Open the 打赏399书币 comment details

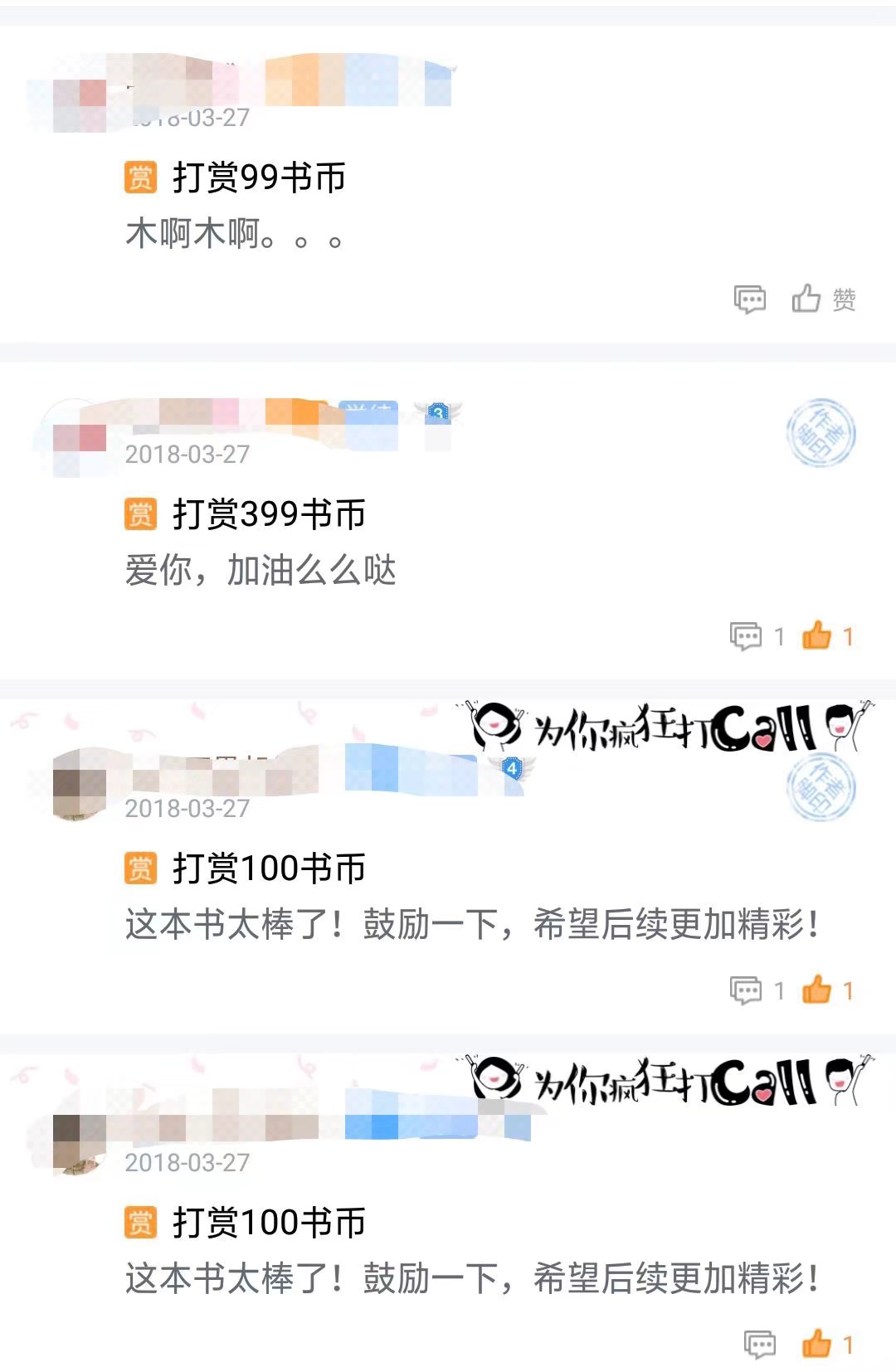(x=260, y=571)
